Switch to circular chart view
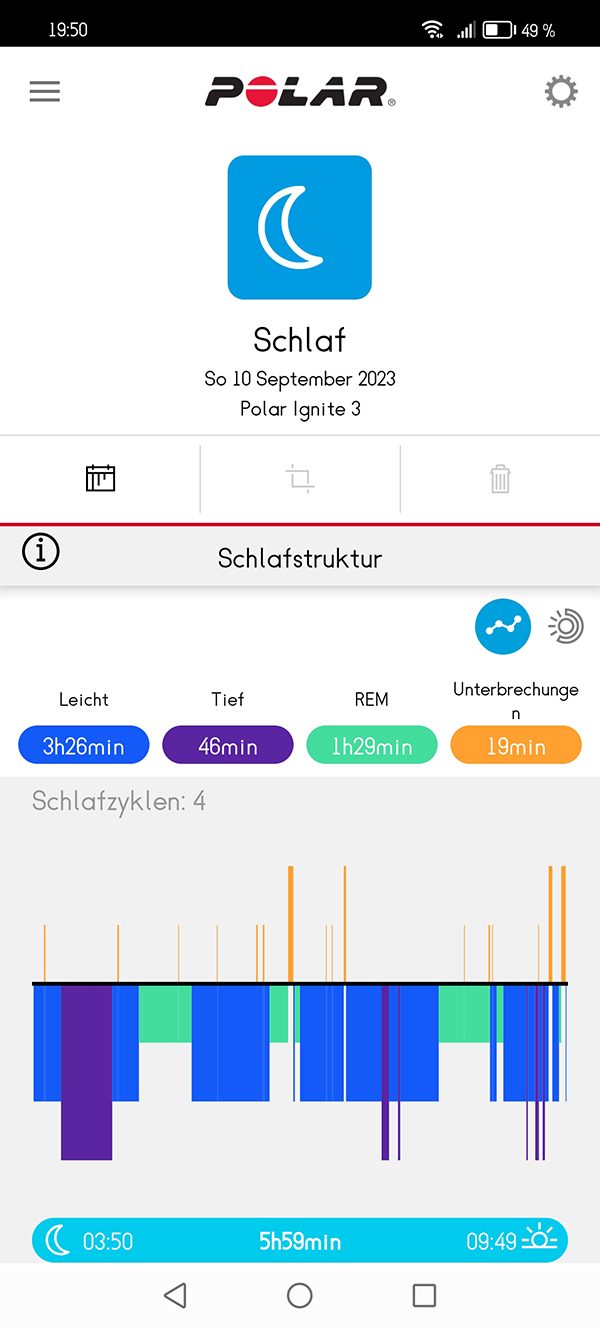This screenshot has height=1328, width=600. point(566,627)
